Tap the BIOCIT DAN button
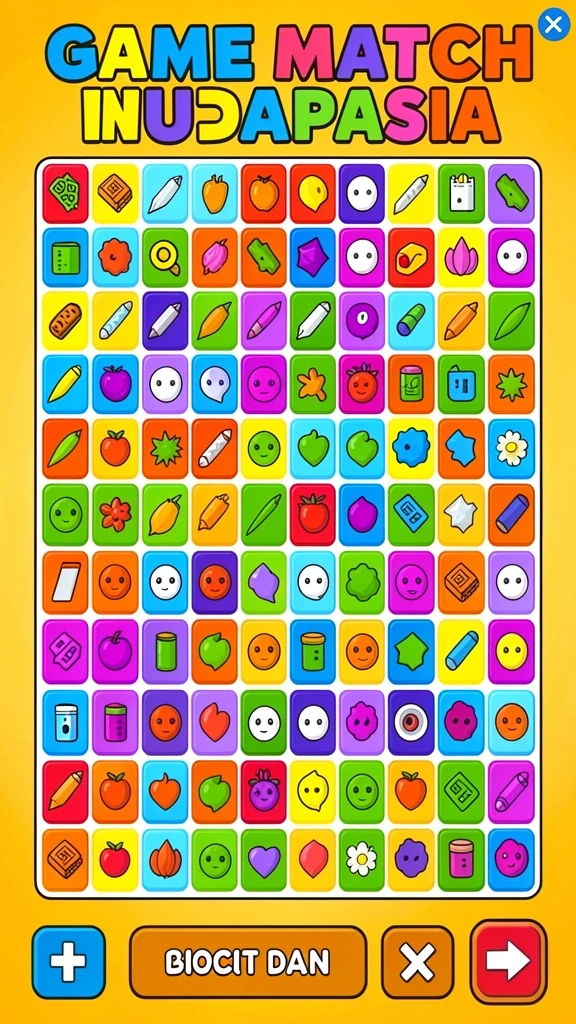The width and height of the screenshot is (576, 1024). (x=248, y=962)
